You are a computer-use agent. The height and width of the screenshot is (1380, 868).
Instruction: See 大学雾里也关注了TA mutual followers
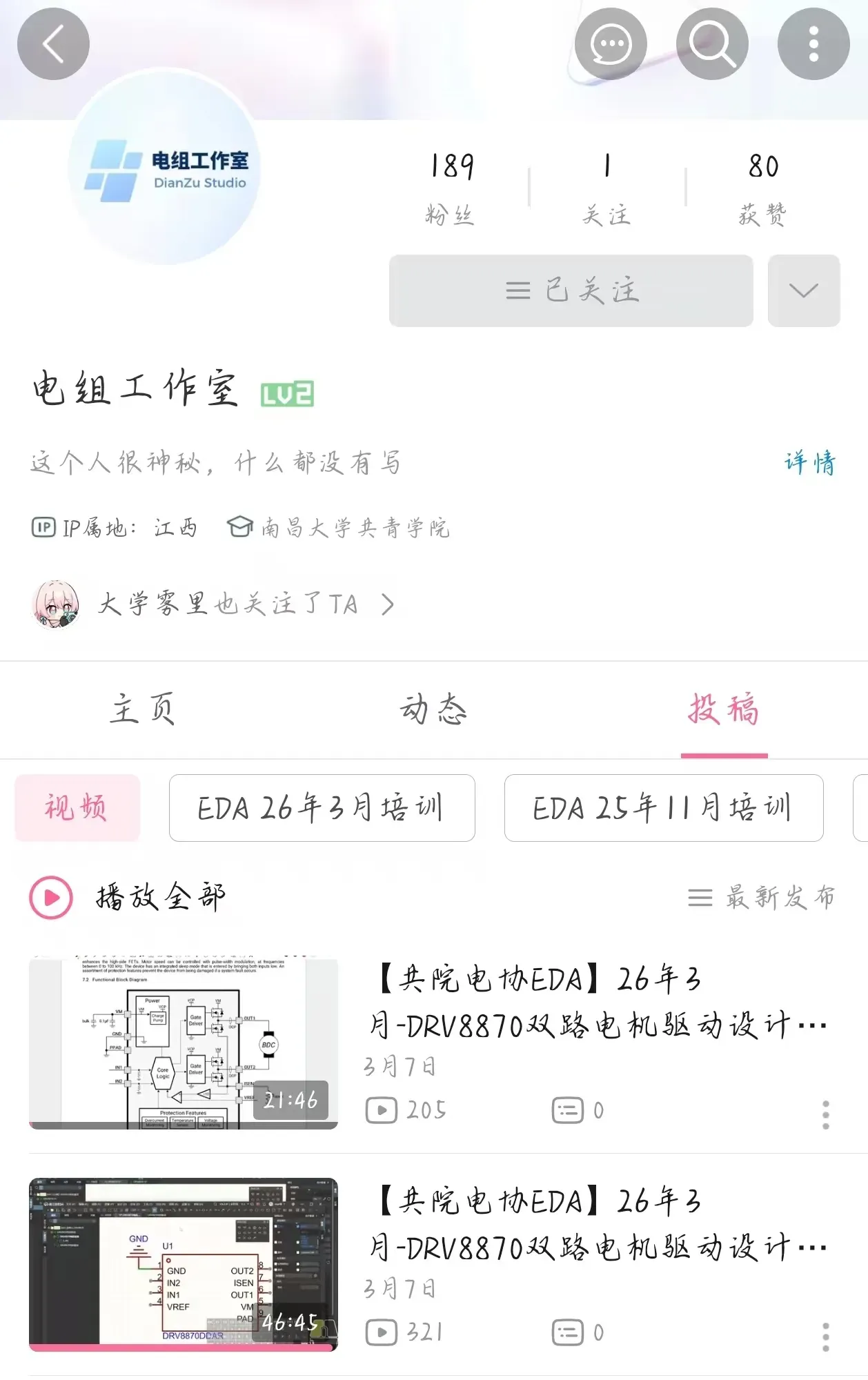228,604
